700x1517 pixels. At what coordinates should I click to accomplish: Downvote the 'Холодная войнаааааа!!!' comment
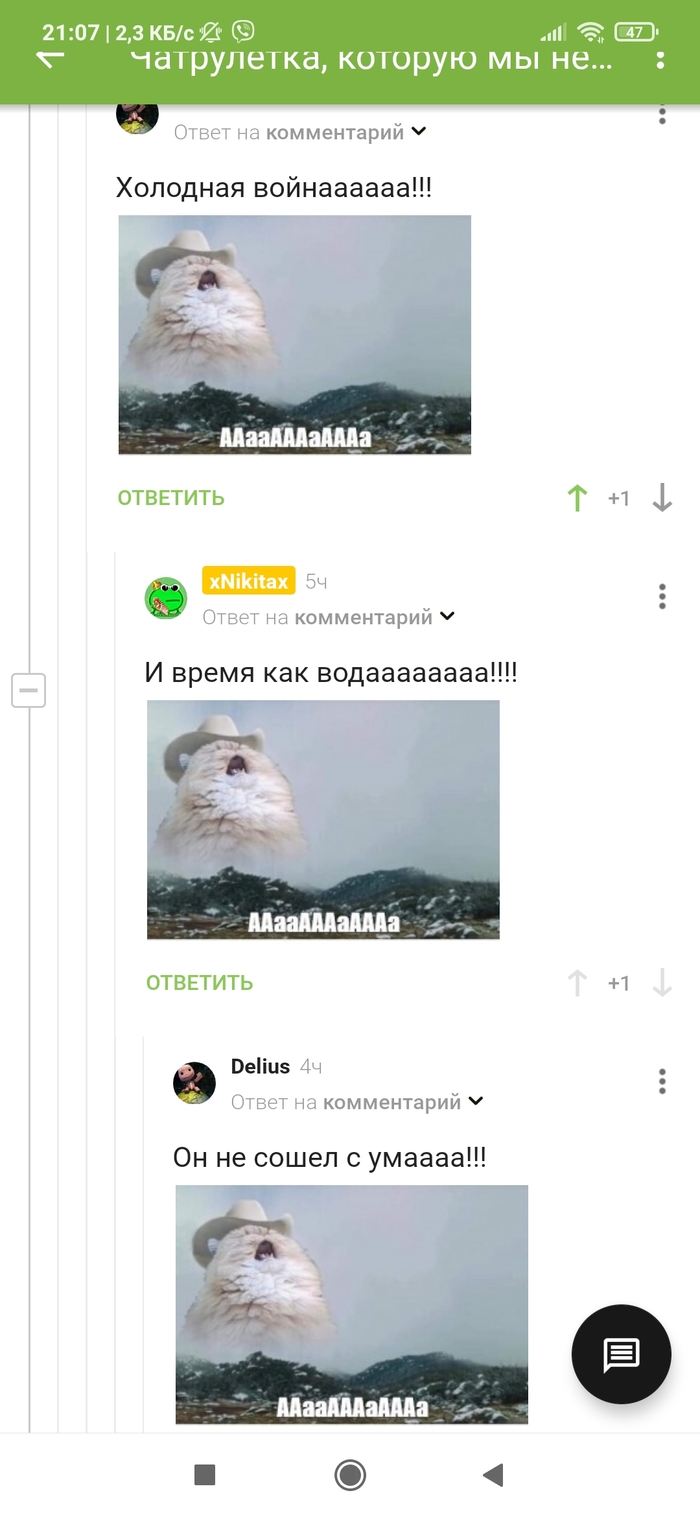pyautogui.click(x=662, y=498)
